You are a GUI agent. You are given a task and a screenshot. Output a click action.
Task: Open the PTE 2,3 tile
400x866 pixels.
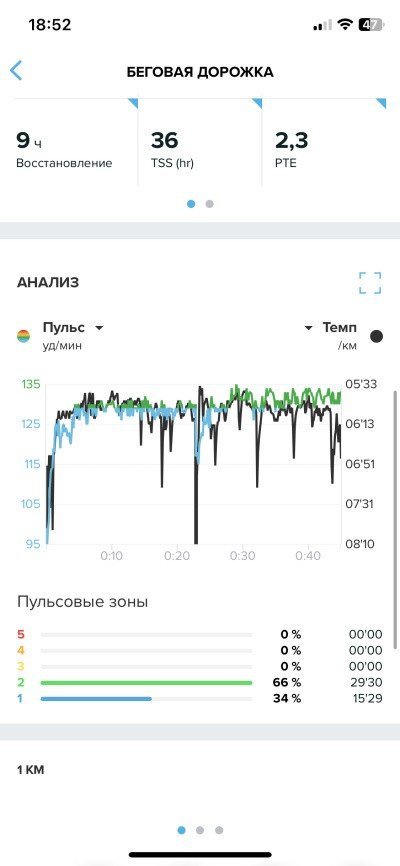[324, 142]
